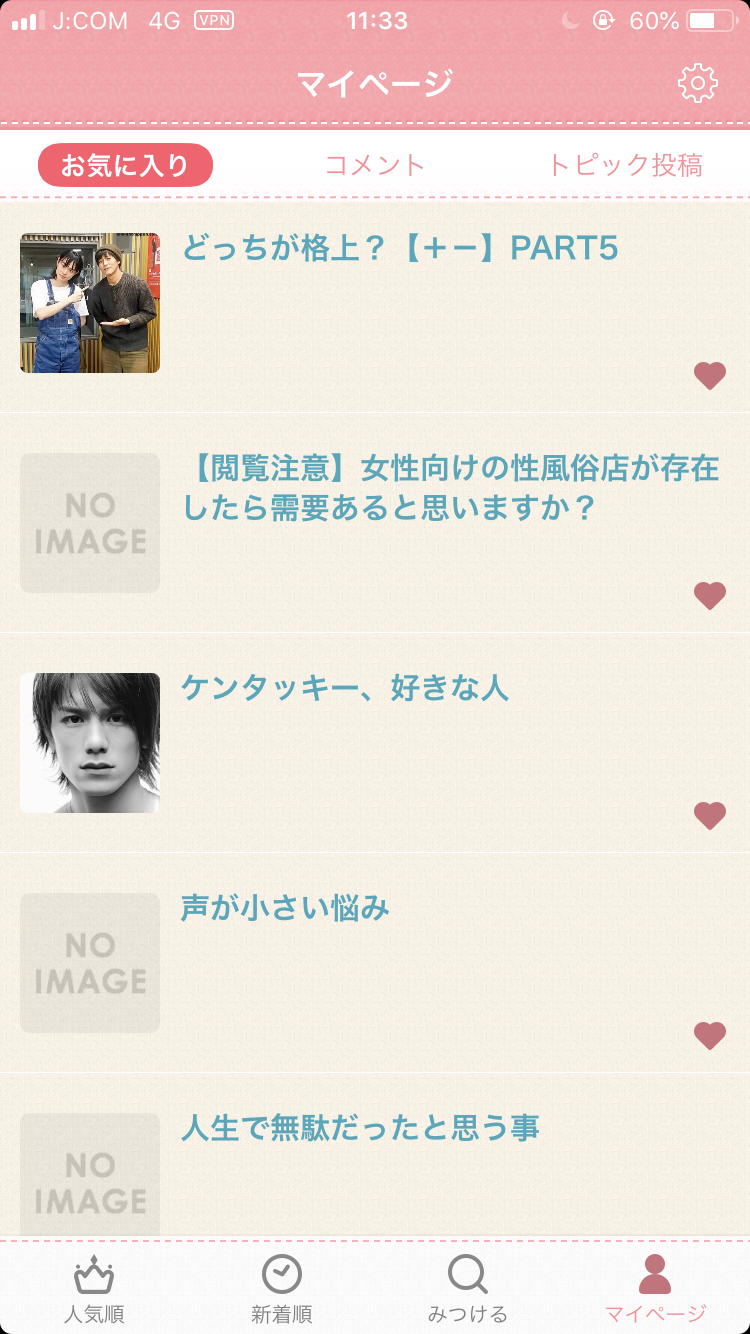The height and width of the screenshot is (1334, 750).
Task: Open topic 人生で無駄だったと思う事
Action: (360, 1128)
